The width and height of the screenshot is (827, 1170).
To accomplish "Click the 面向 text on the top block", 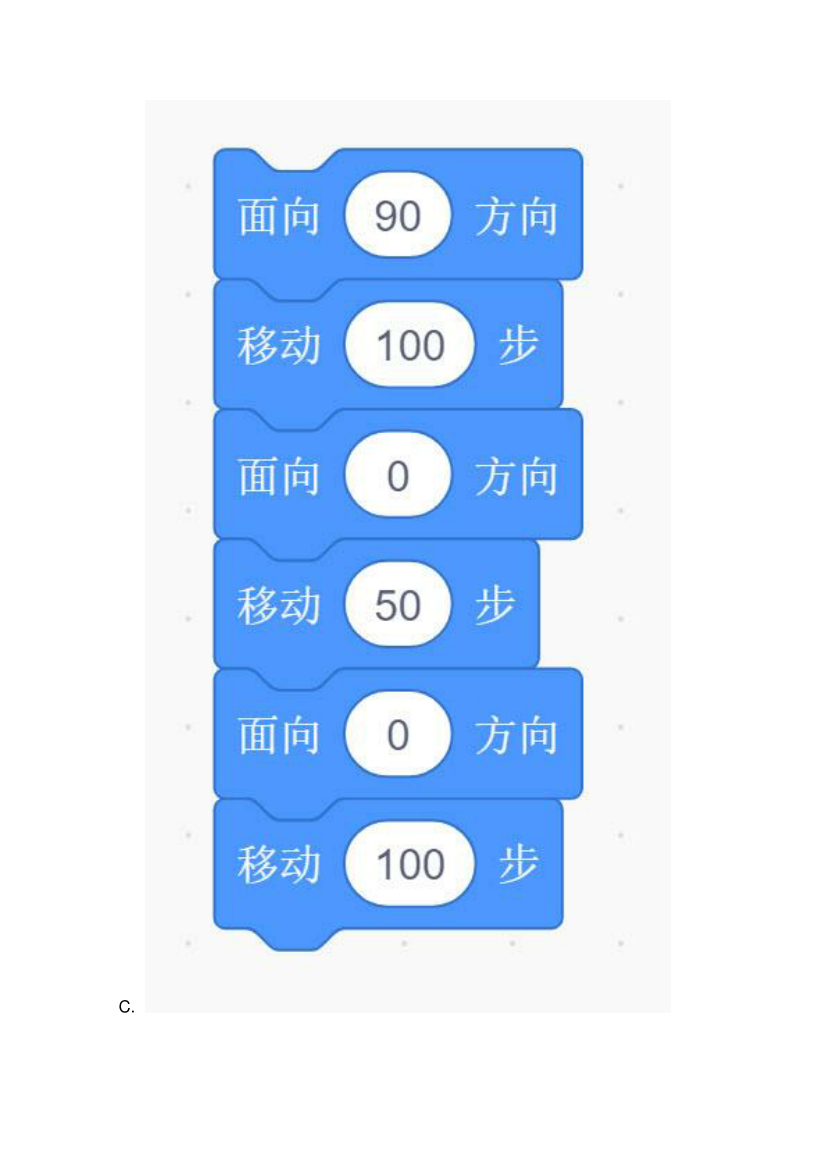I will pos(280,215).
